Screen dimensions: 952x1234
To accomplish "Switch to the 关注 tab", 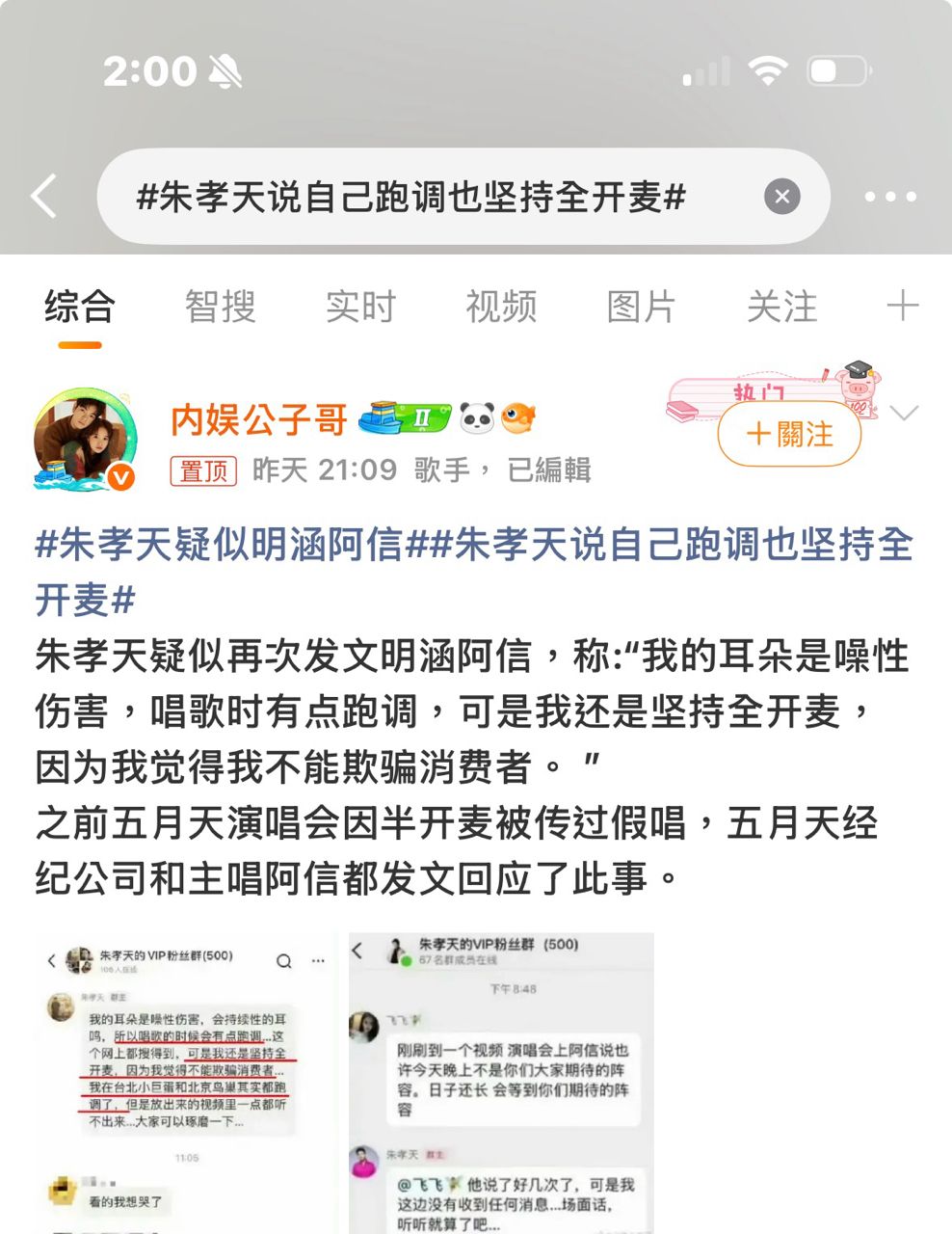I will pos(781,308).
